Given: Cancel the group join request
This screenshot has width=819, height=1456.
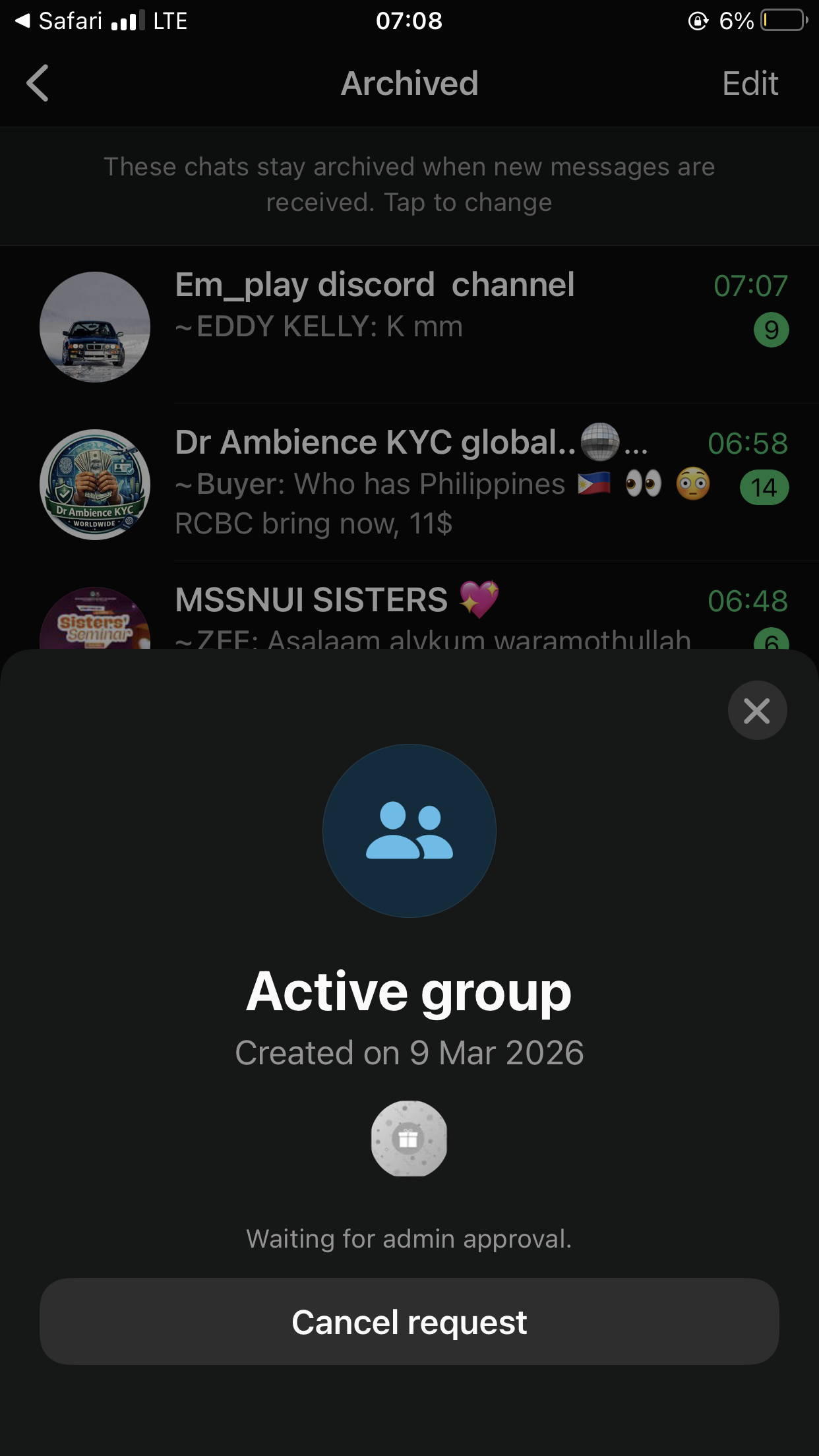Looking at the screenshot, I should point(409,1321).
